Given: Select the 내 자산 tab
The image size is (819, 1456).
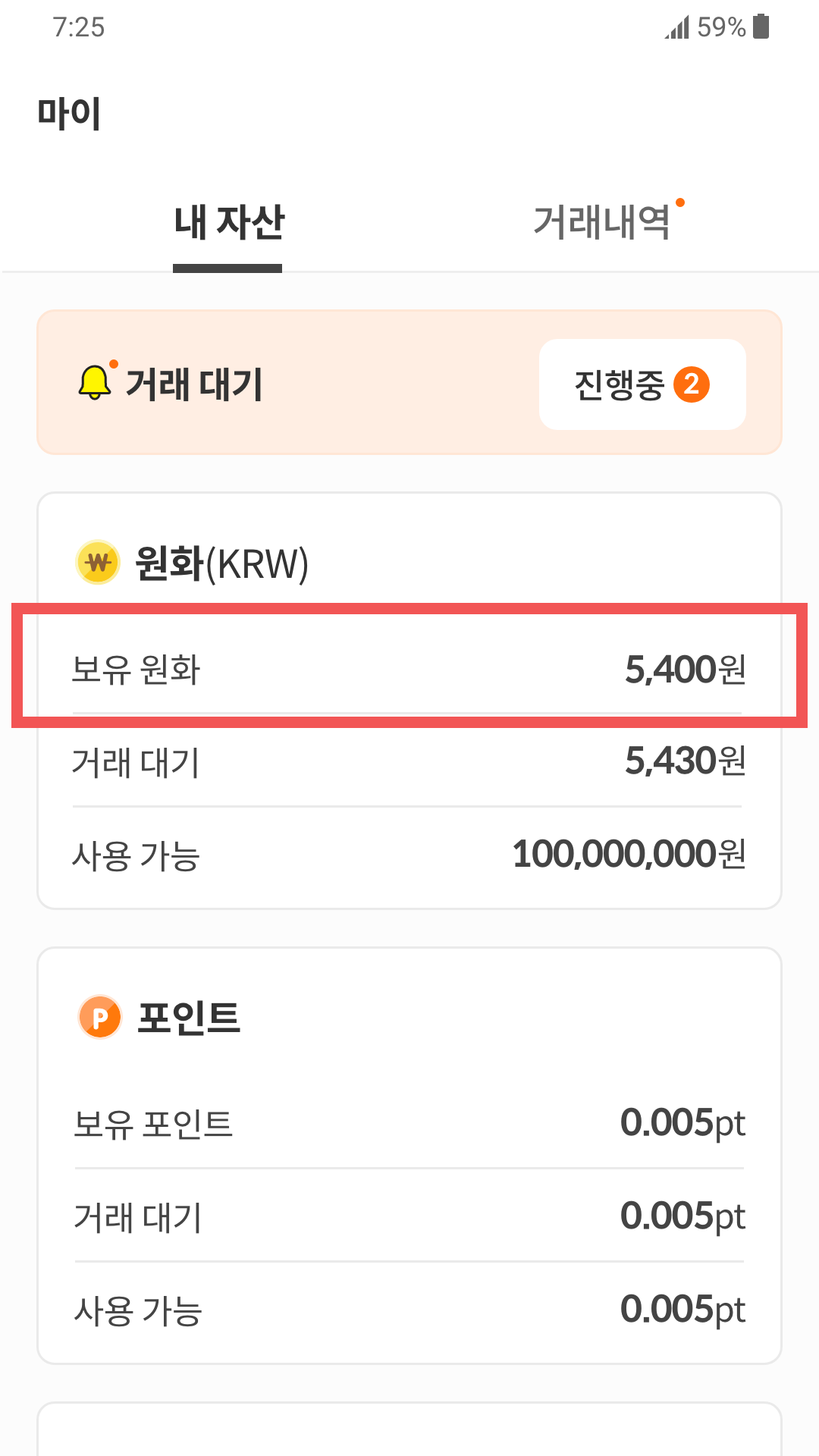Looking at the screenshot, I should 229,222.
